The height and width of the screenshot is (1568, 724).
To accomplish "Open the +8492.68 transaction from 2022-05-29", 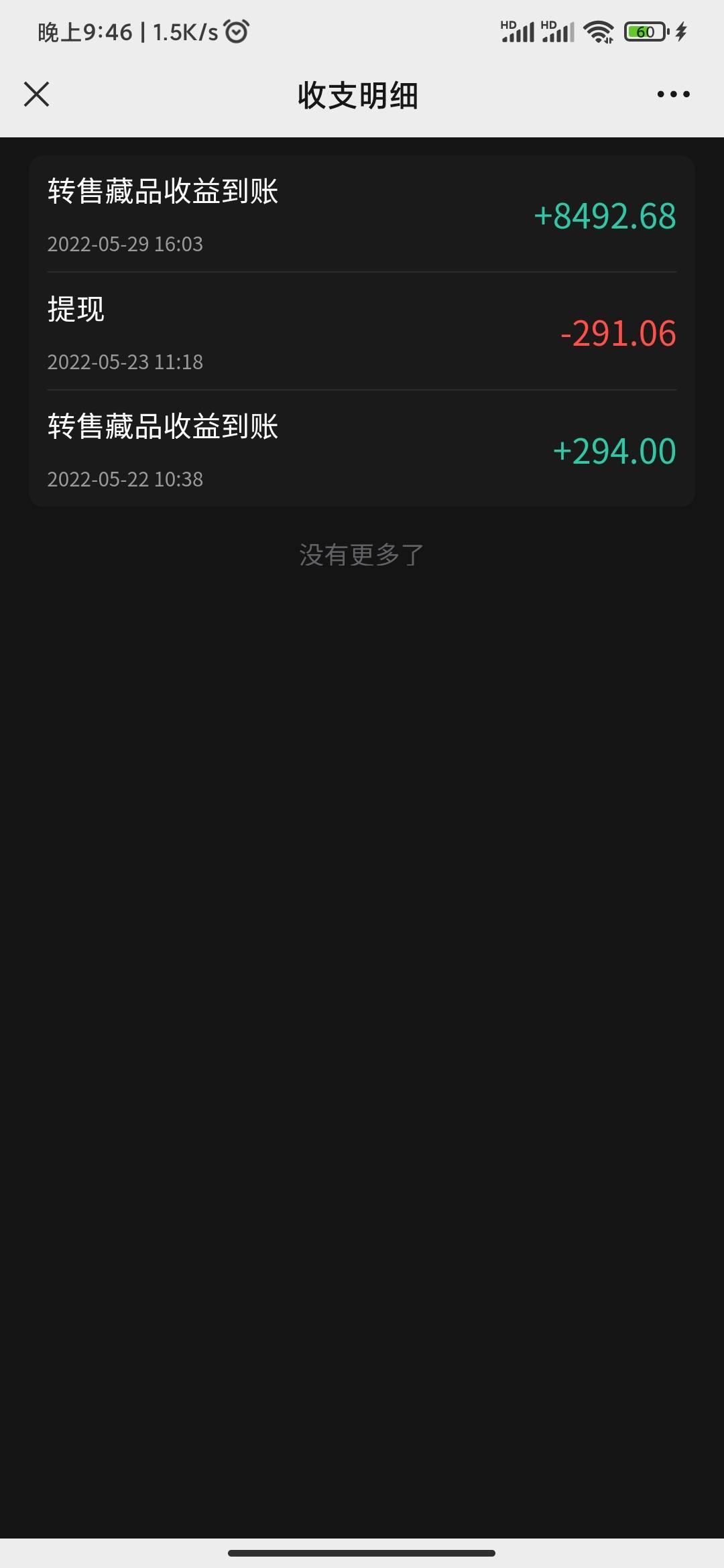I will click(x=362, y=214).
